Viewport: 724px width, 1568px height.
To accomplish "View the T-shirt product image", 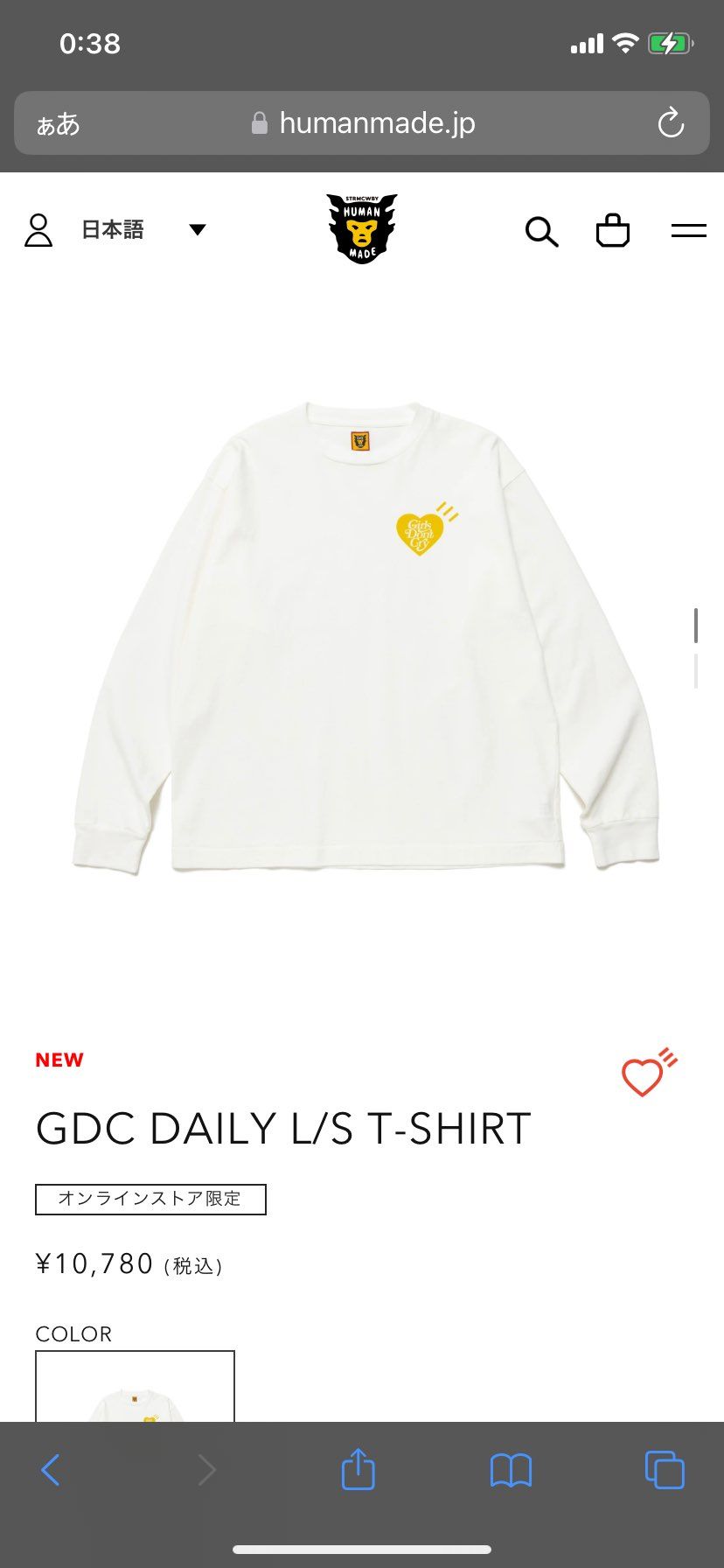I will [362, 639].
